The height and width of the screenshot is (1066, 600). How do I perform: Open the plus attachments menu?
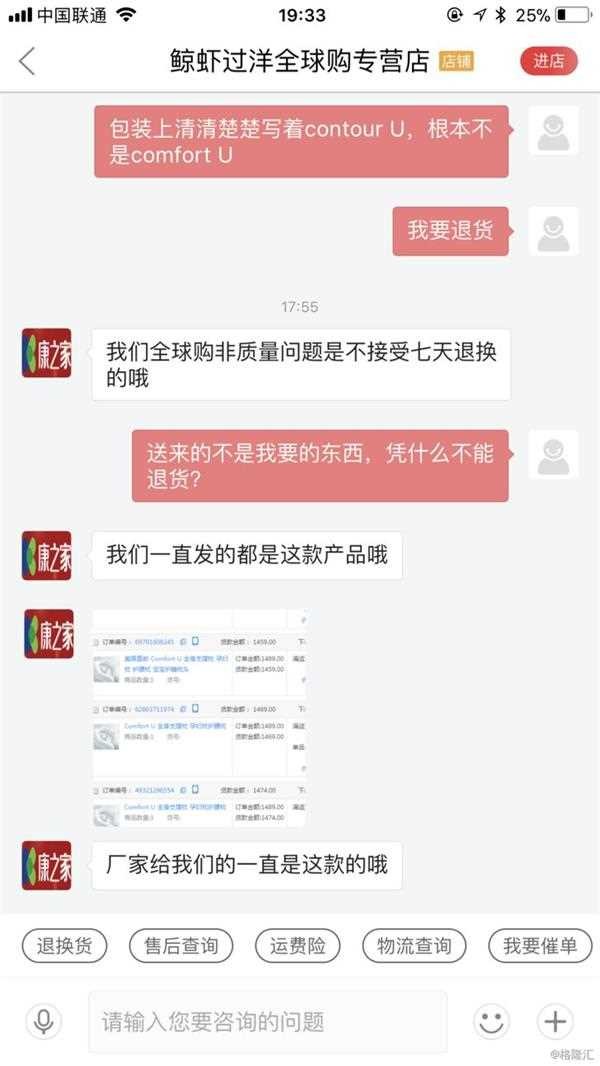pos(555,1021)
